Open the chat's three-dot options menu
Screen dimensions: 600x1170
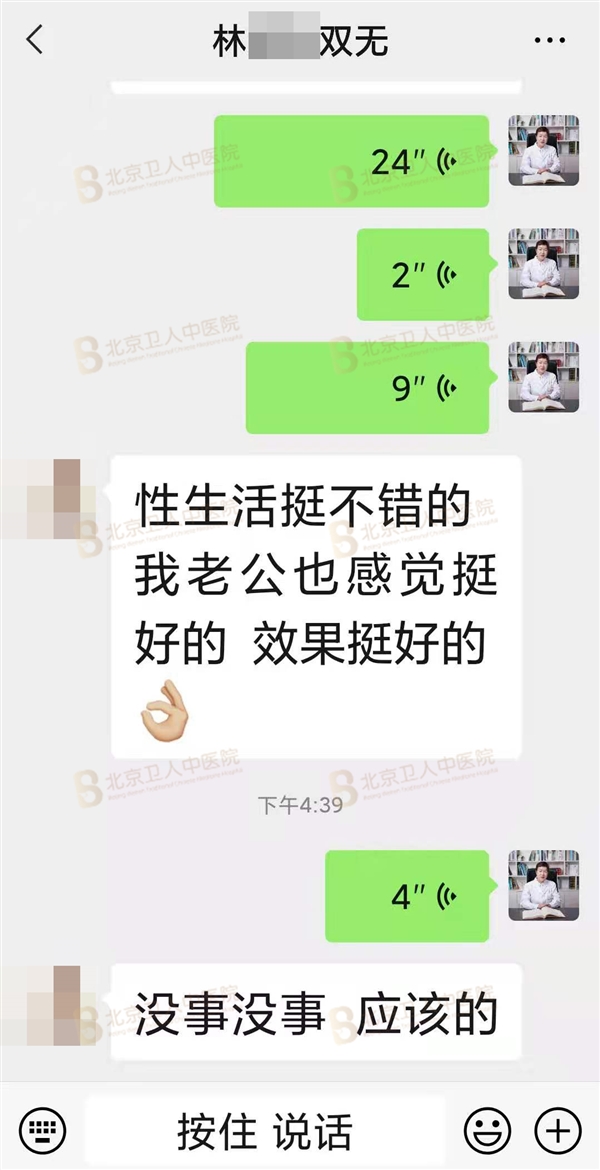(550, 41)
